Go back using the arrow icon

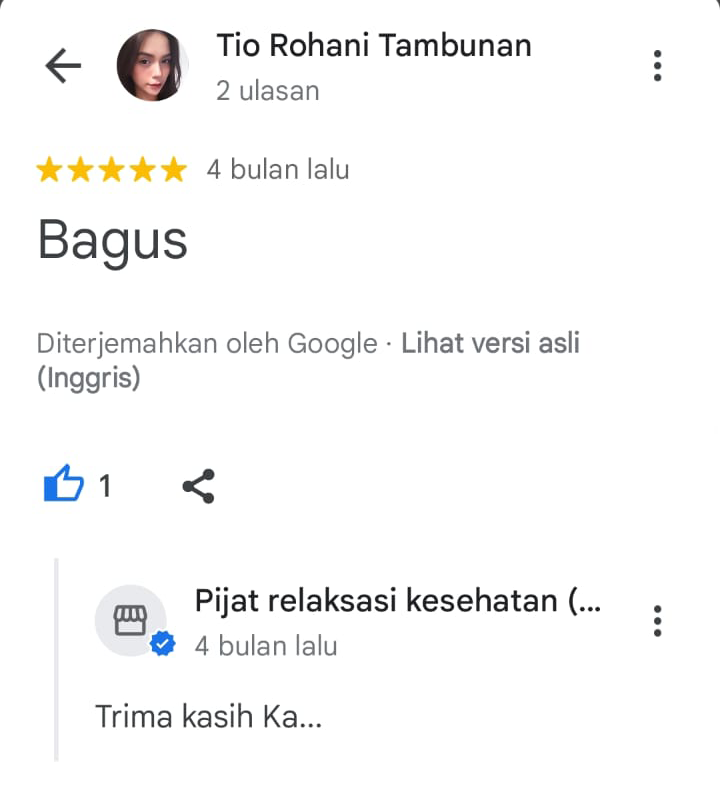point(63,66)
